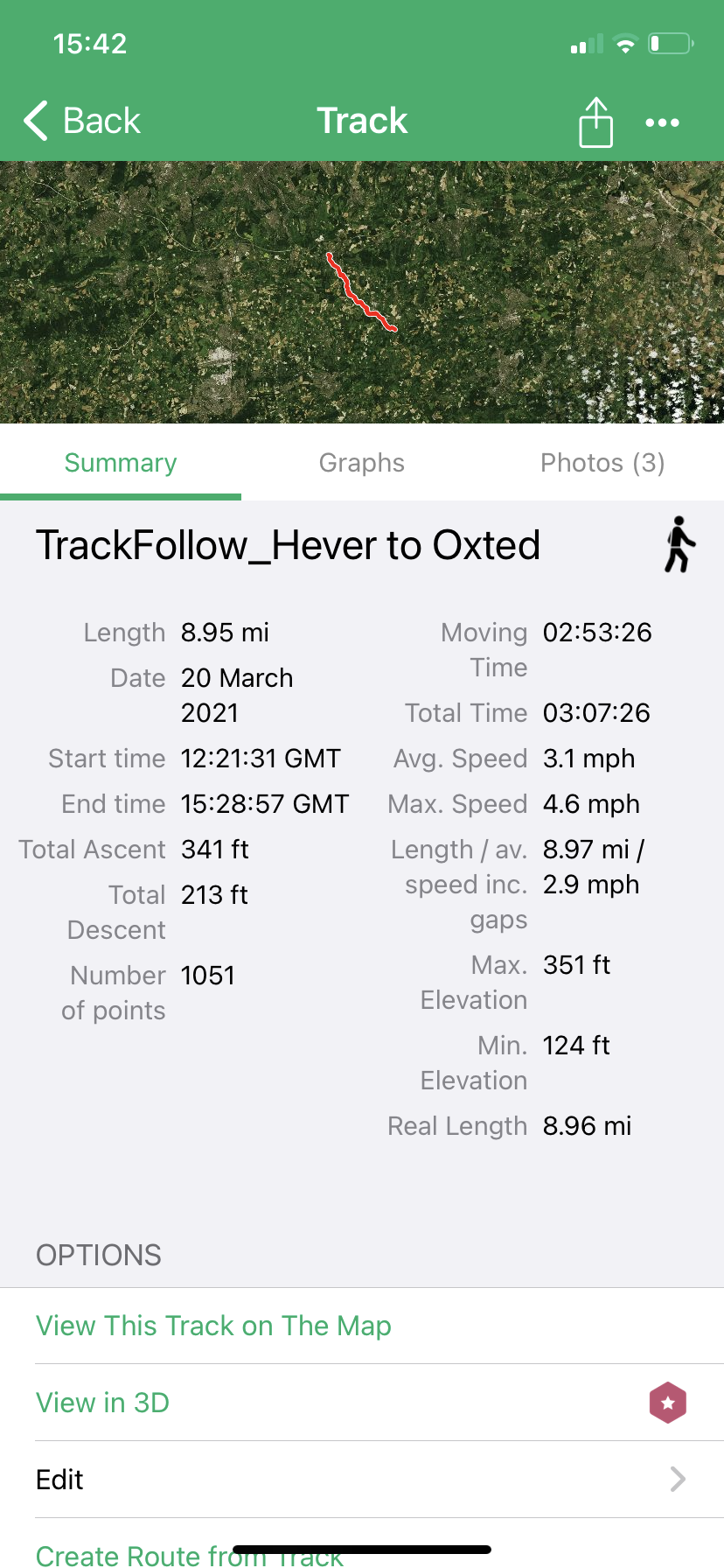
Task: Switch to the Photos (3) tab
Action: coord(602,463)
